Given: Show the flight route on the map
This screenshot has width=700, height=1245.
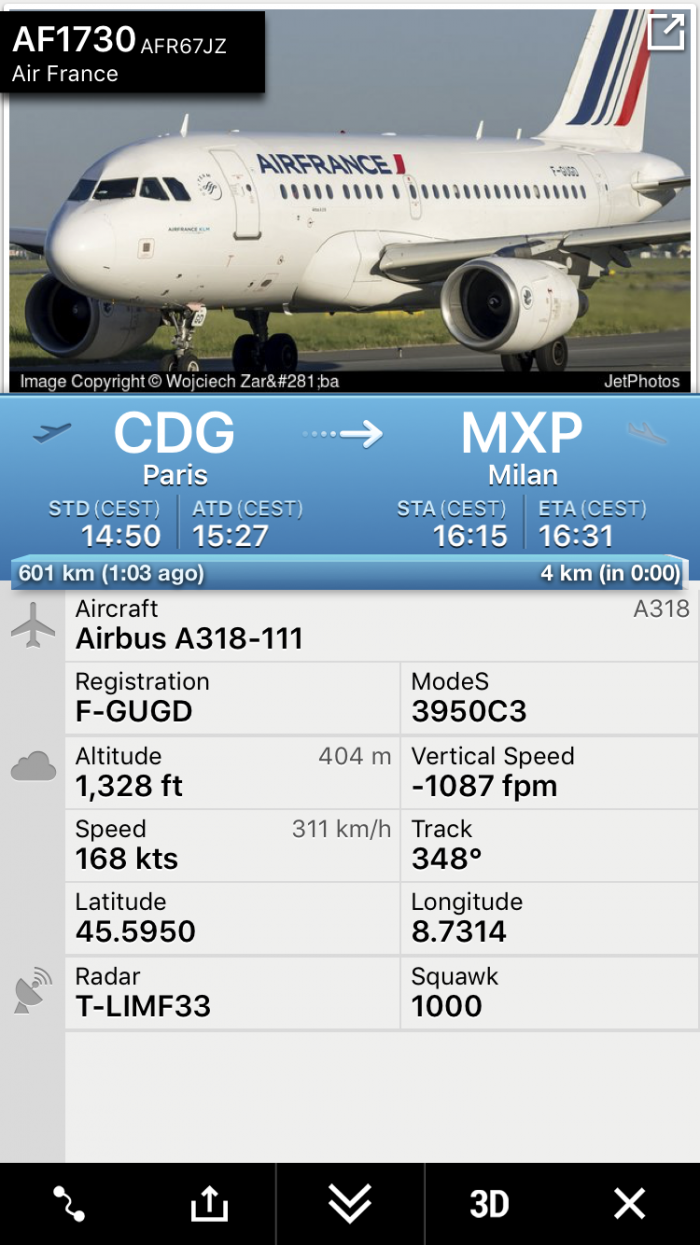Looking at the screenshot, I should pos(69,1204).
